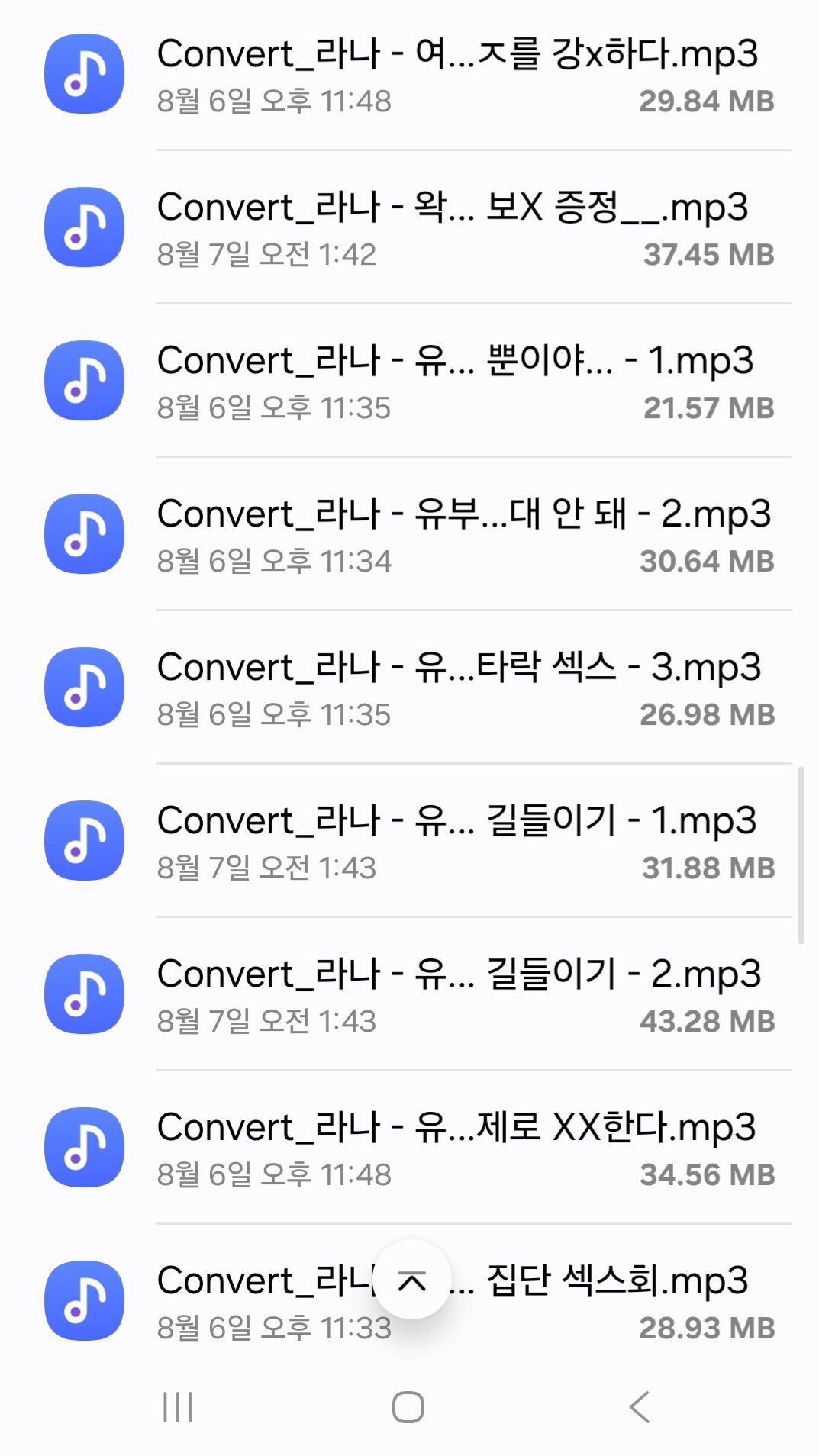The height and width of the screenshot is (1456, 819).
Task: Tap the 26.98 MB mp3 file
Action: 458,688
